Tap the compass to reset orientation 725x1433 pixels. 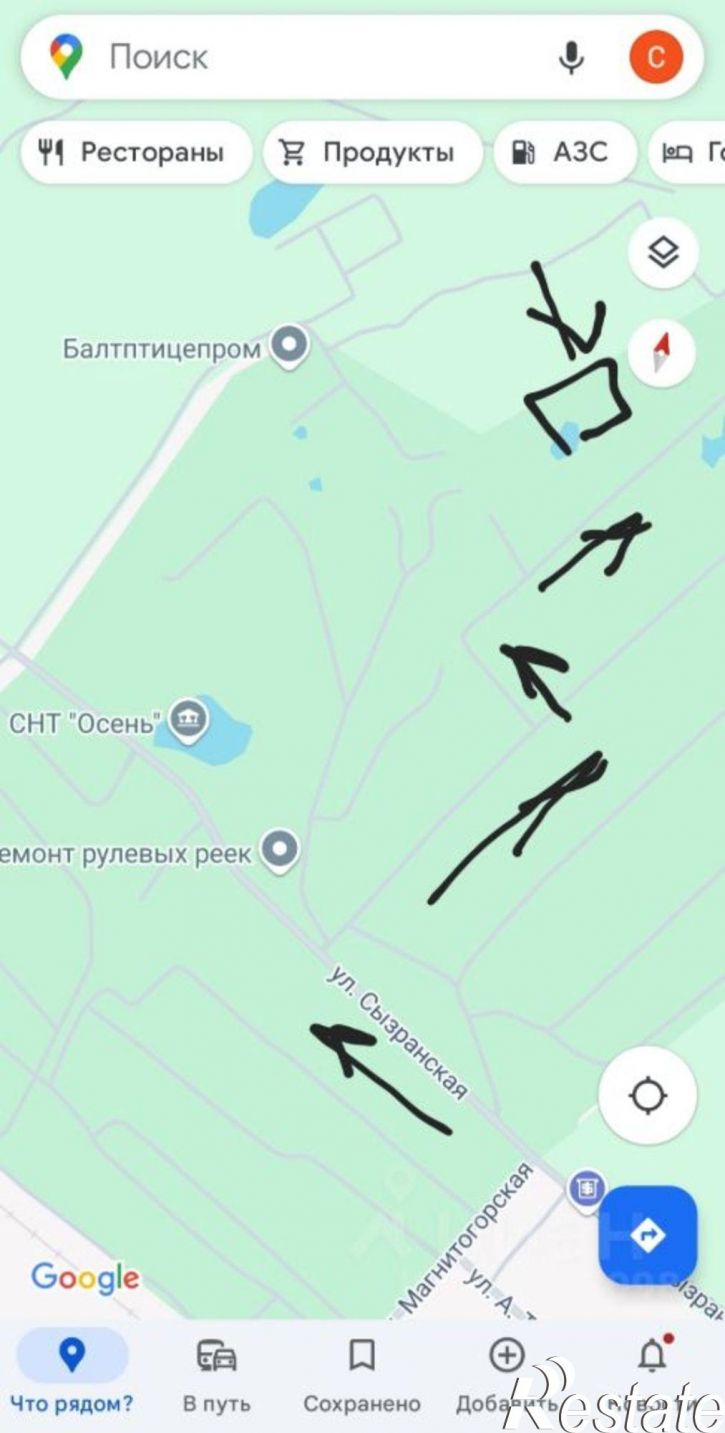661,353
